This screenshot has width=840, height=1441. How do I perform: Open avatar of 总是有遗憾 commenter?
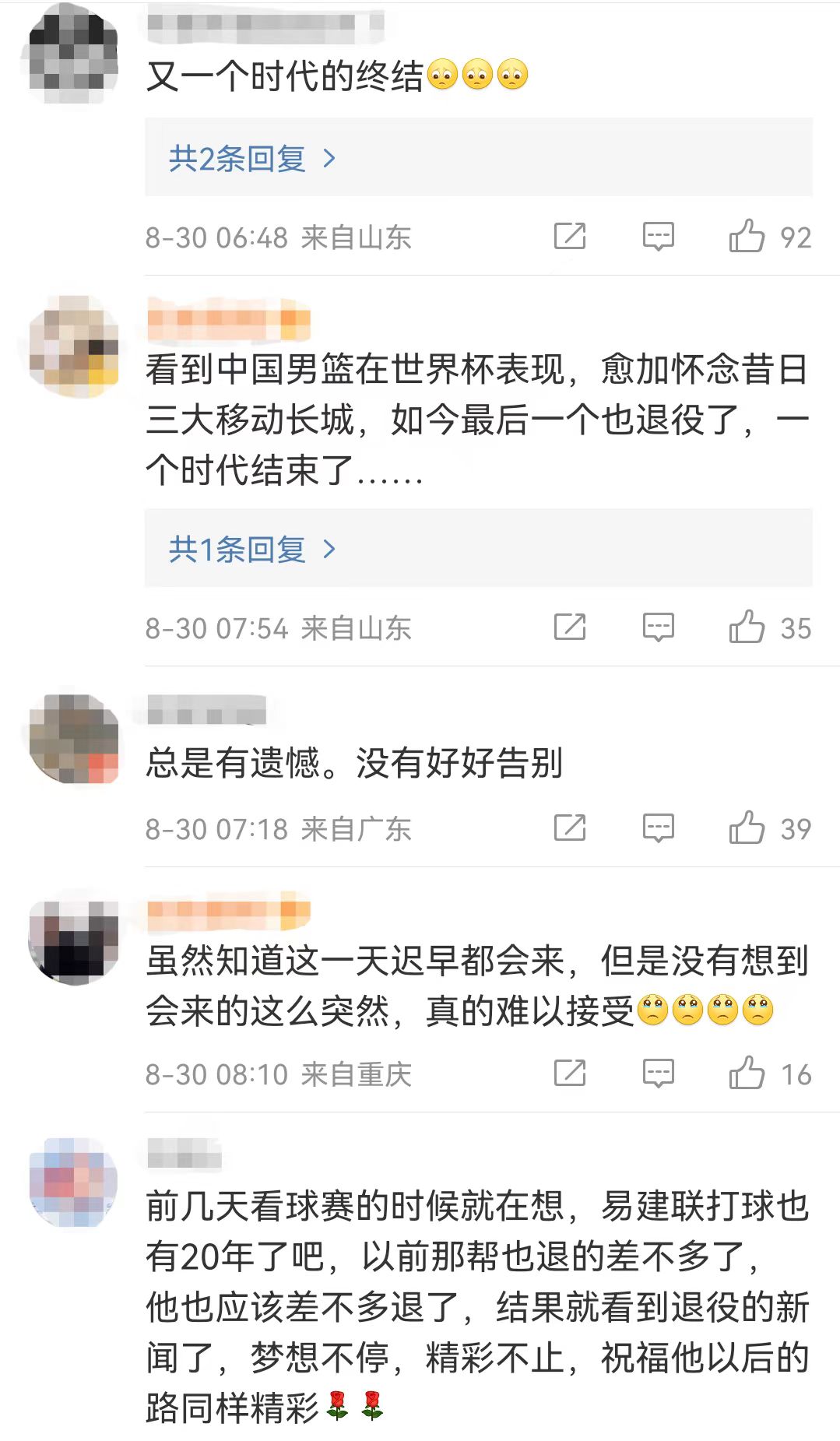73,740
